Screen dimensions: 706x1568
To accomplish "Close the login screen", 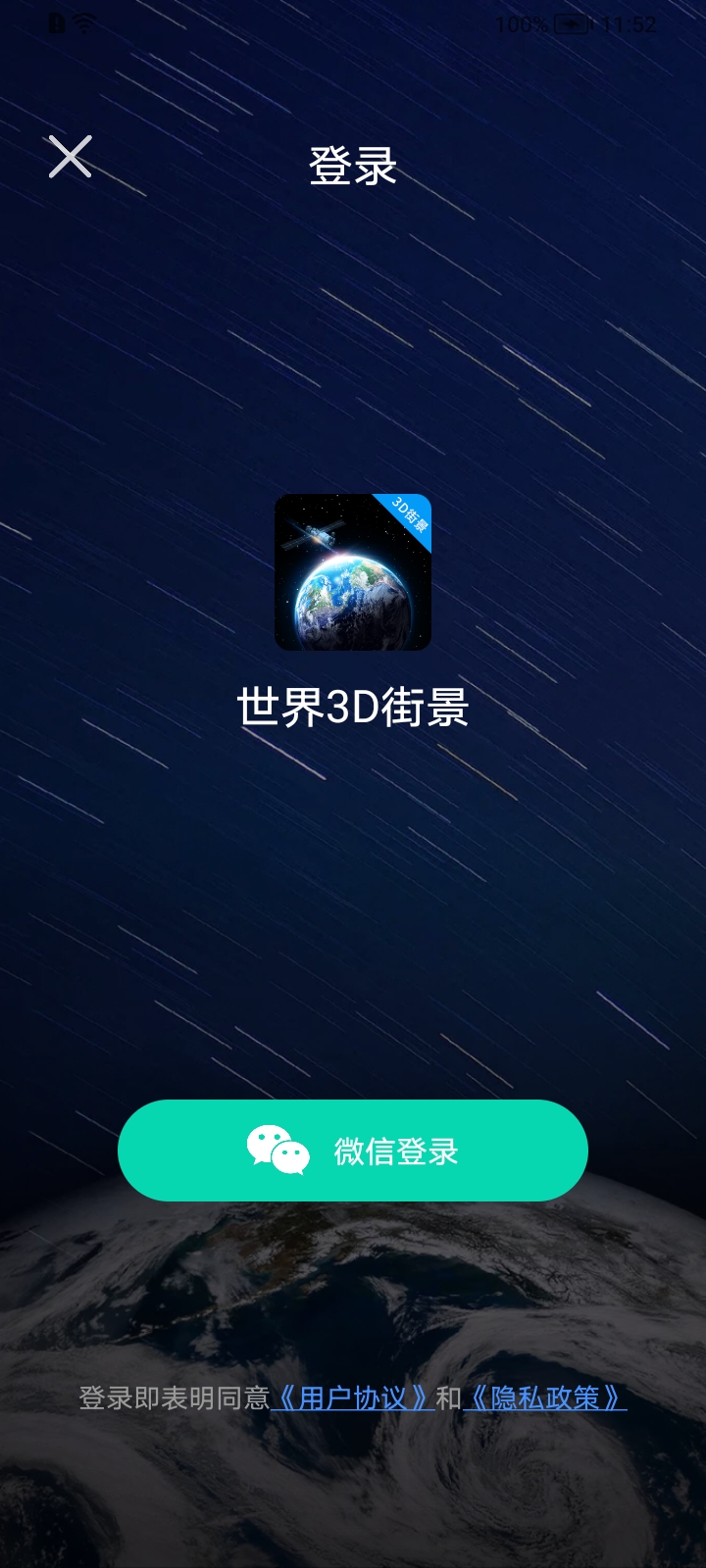I will tap(71, 157).
